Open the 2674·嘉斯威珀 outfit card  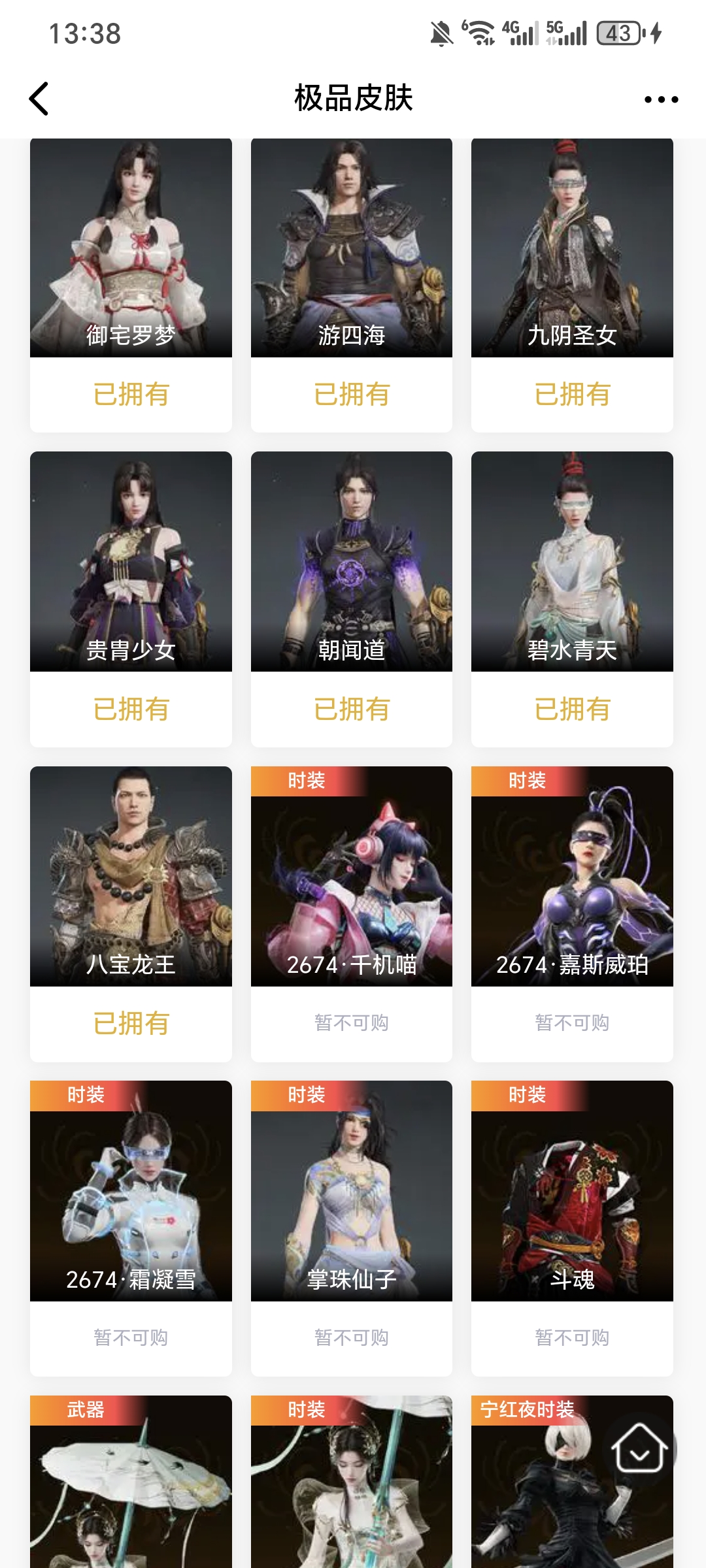(572, 877)
